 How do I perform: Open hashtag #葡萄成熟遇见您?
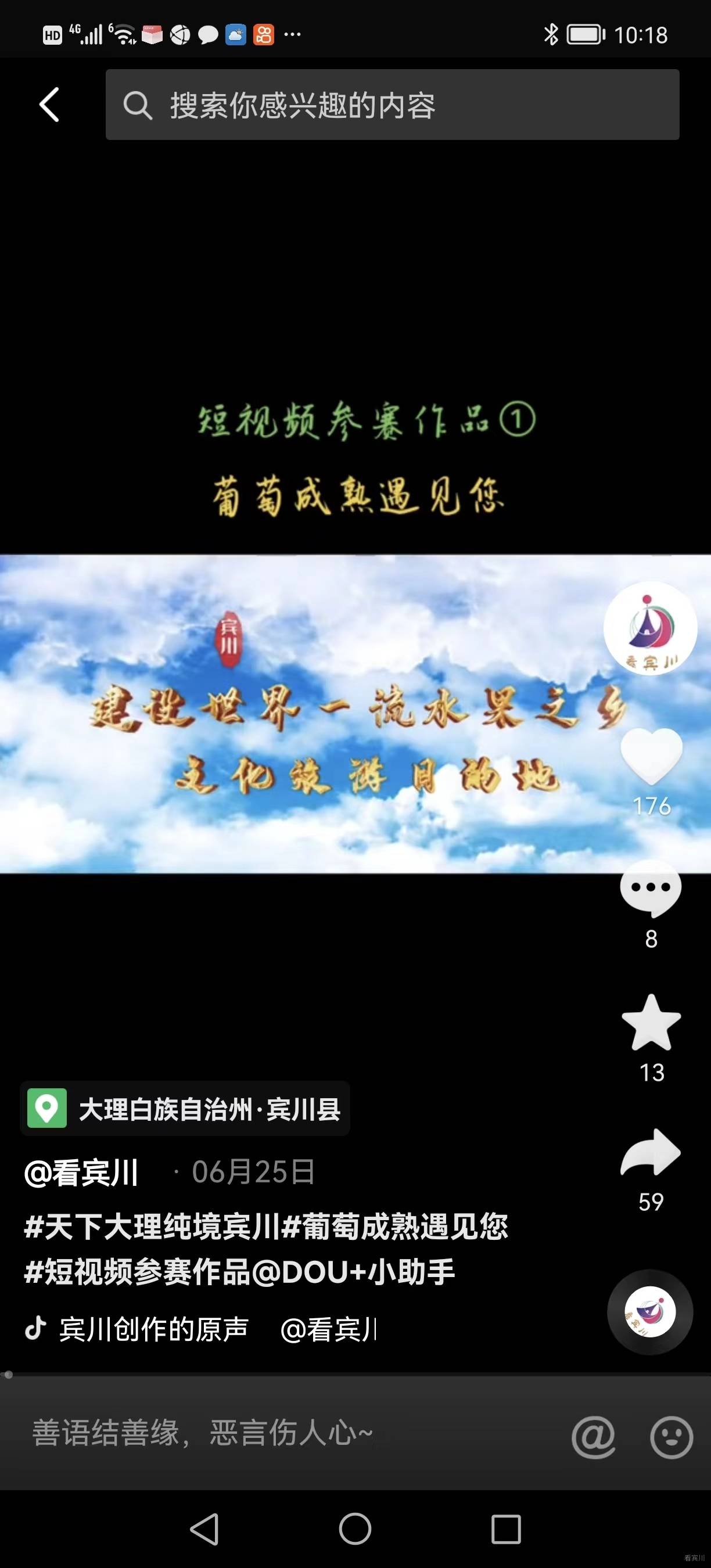coord(396,1226)
